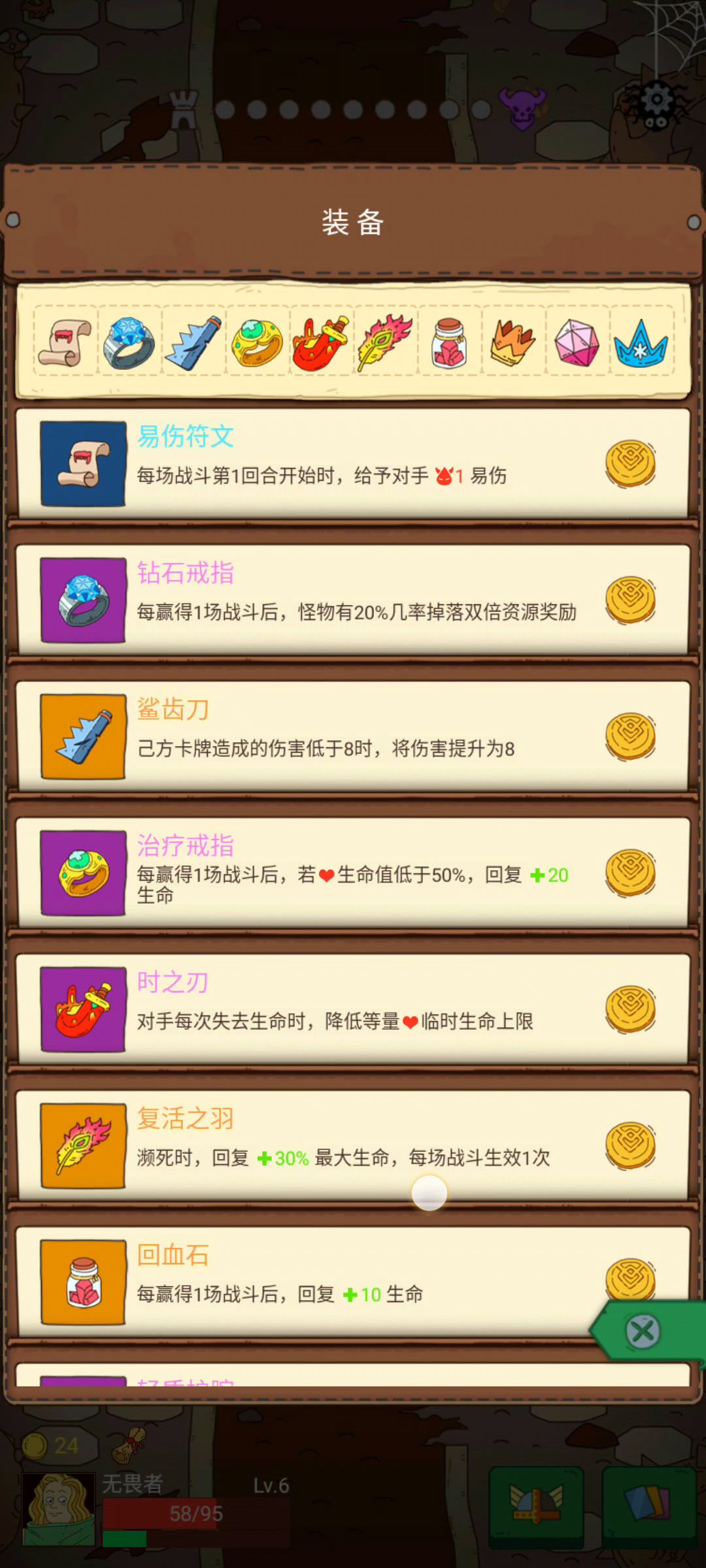
Task: Select the blue diamond ring in the top bar
Action: [129, 342]
